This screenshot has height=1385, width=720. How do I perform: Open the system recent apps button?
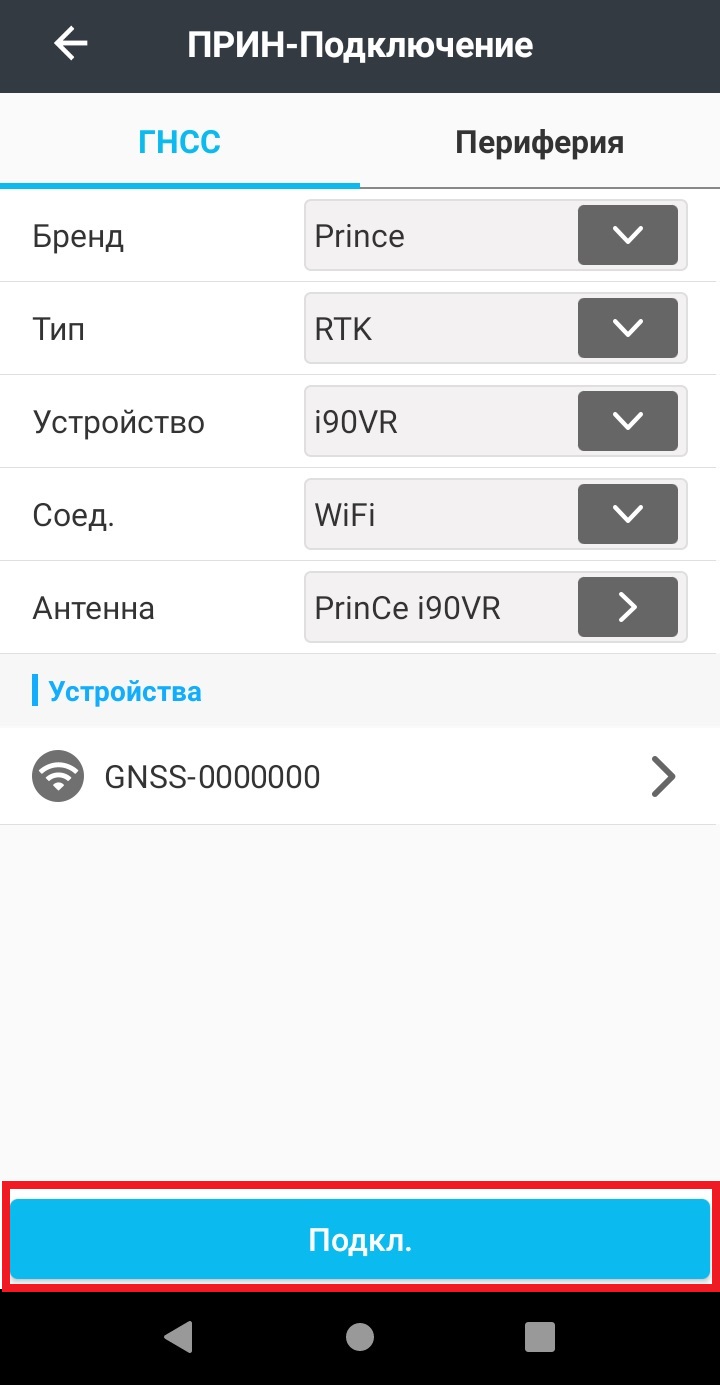tap(539, 1337)
